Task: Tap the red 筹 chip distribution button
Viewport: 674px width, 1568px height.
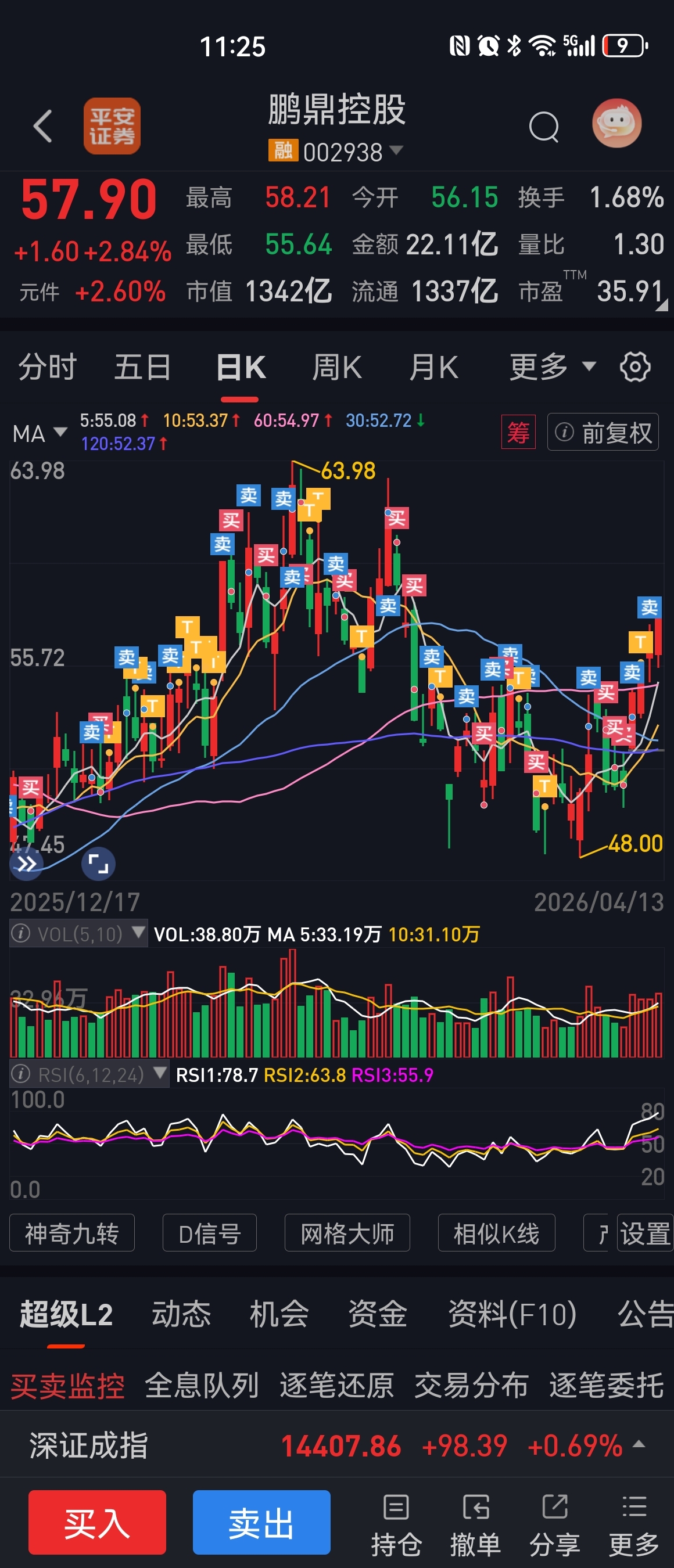Action: pyautogui.click(x=518, y=432)
